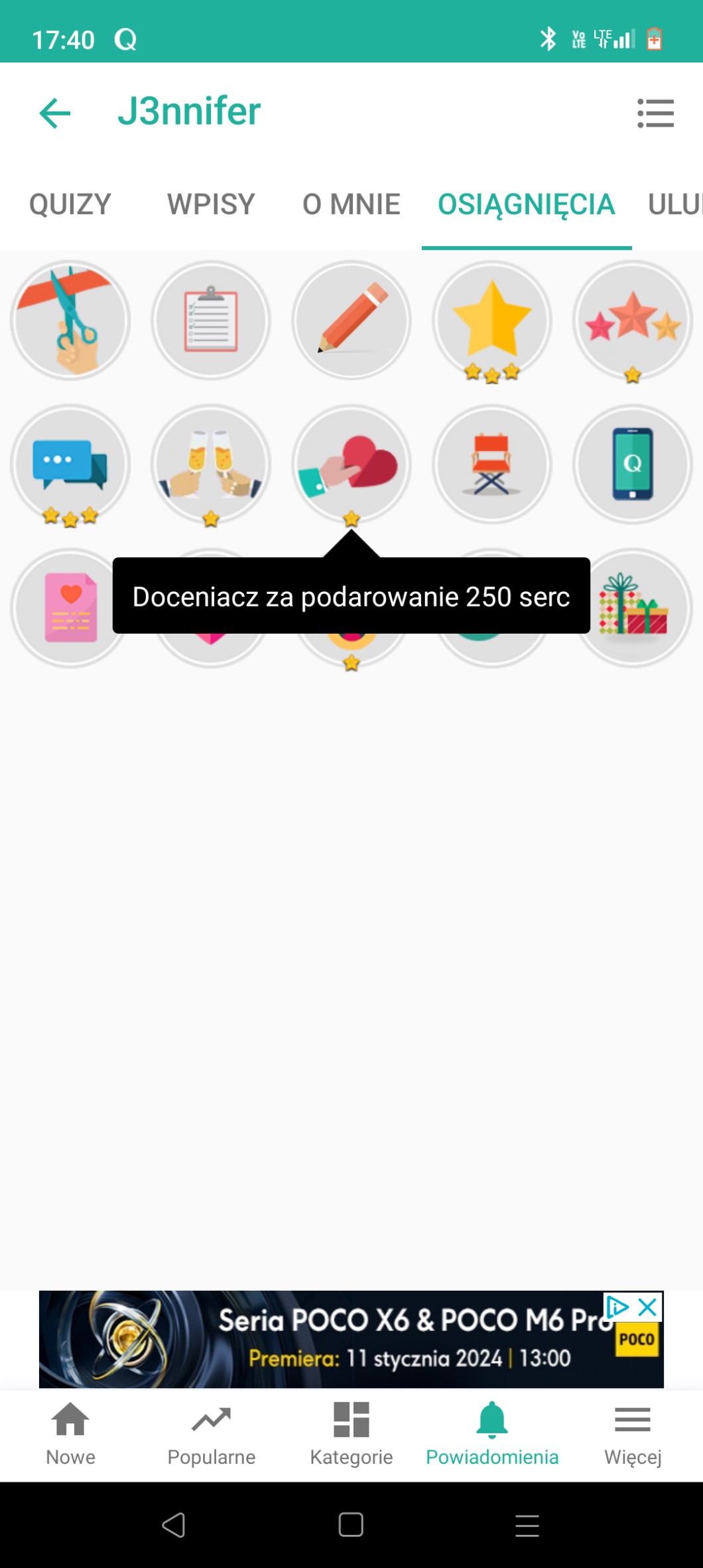The image size is (703, 1568).
Task: Close the POCO advertisement banner
Action: pos(647,1307)
